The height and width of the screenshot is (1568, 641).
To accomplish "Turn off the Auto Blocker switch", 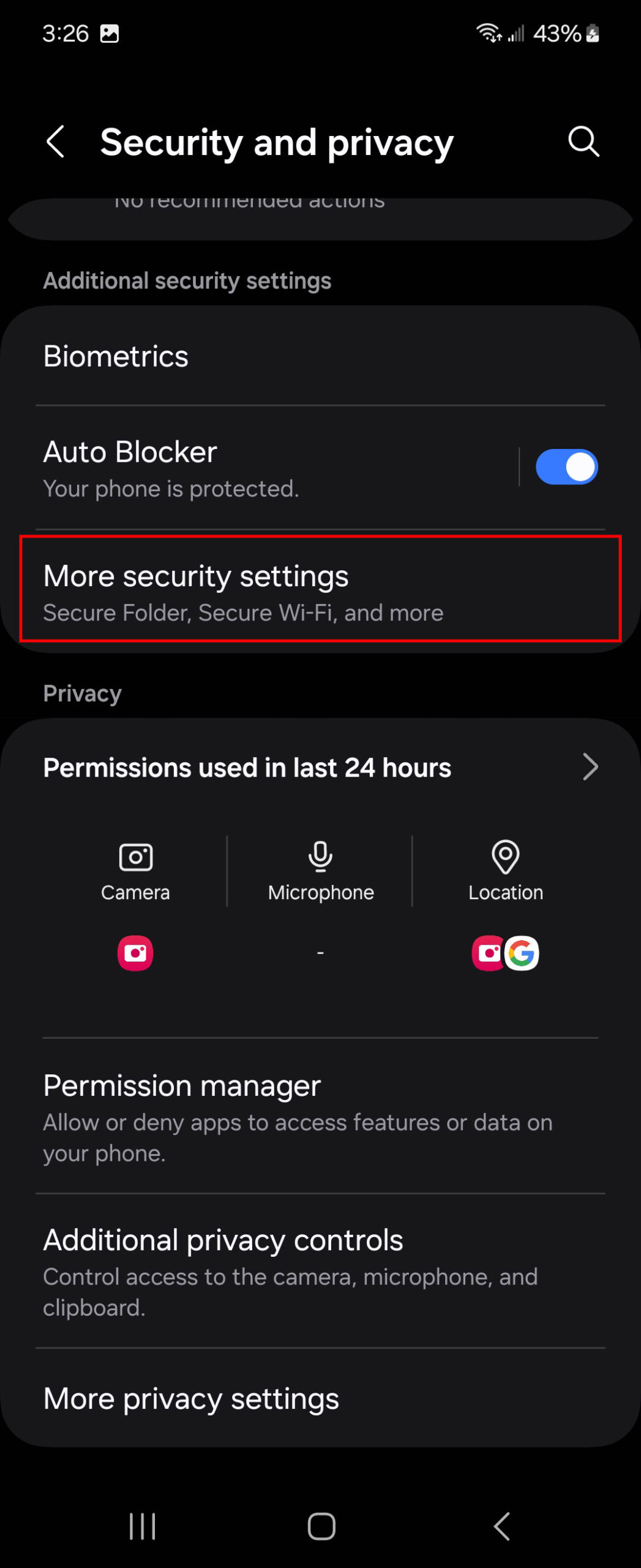I will [566, 467].
